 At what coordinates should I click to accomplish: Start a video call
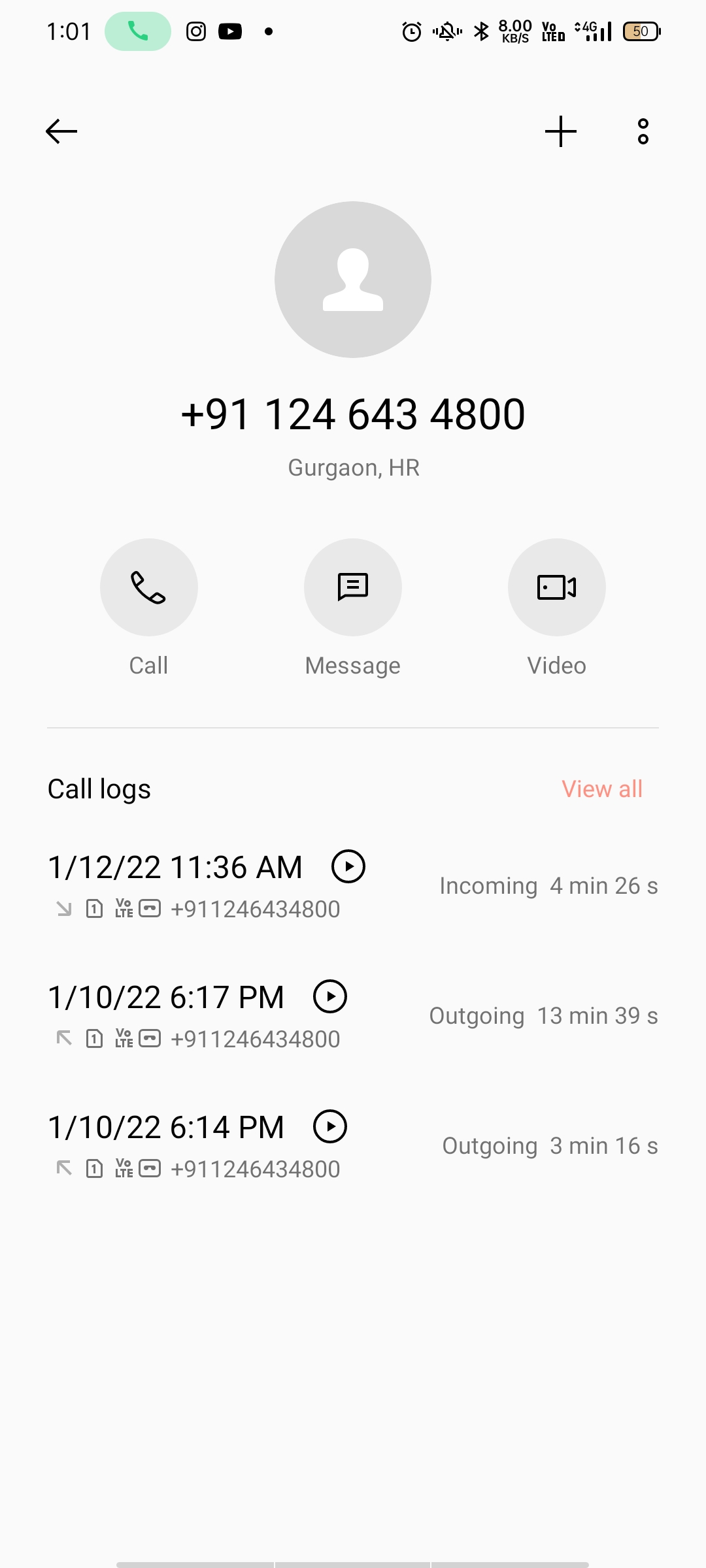[x=557, y=587]
